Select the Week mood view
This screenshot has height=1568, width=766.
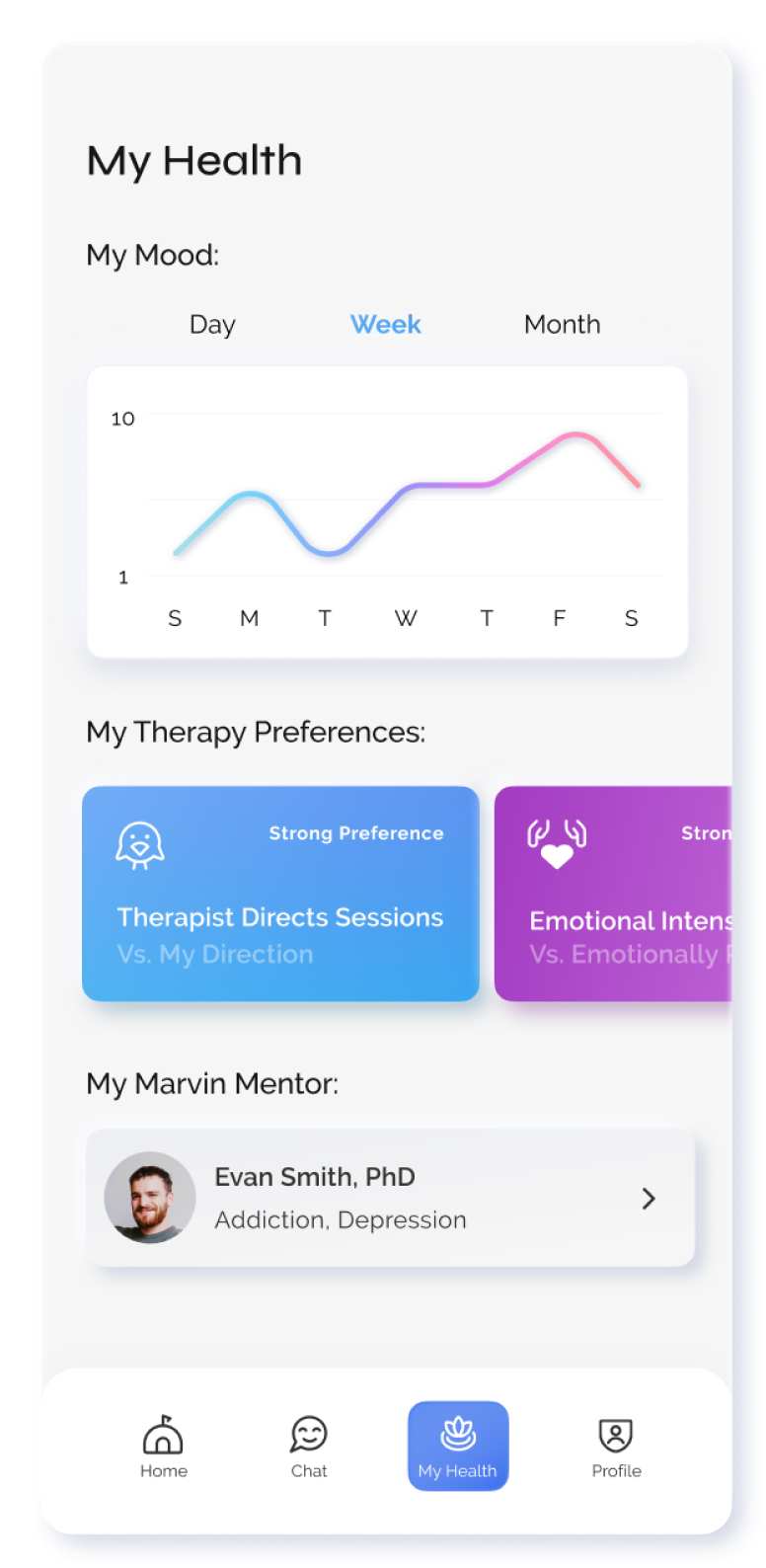(x=385, y=324)
